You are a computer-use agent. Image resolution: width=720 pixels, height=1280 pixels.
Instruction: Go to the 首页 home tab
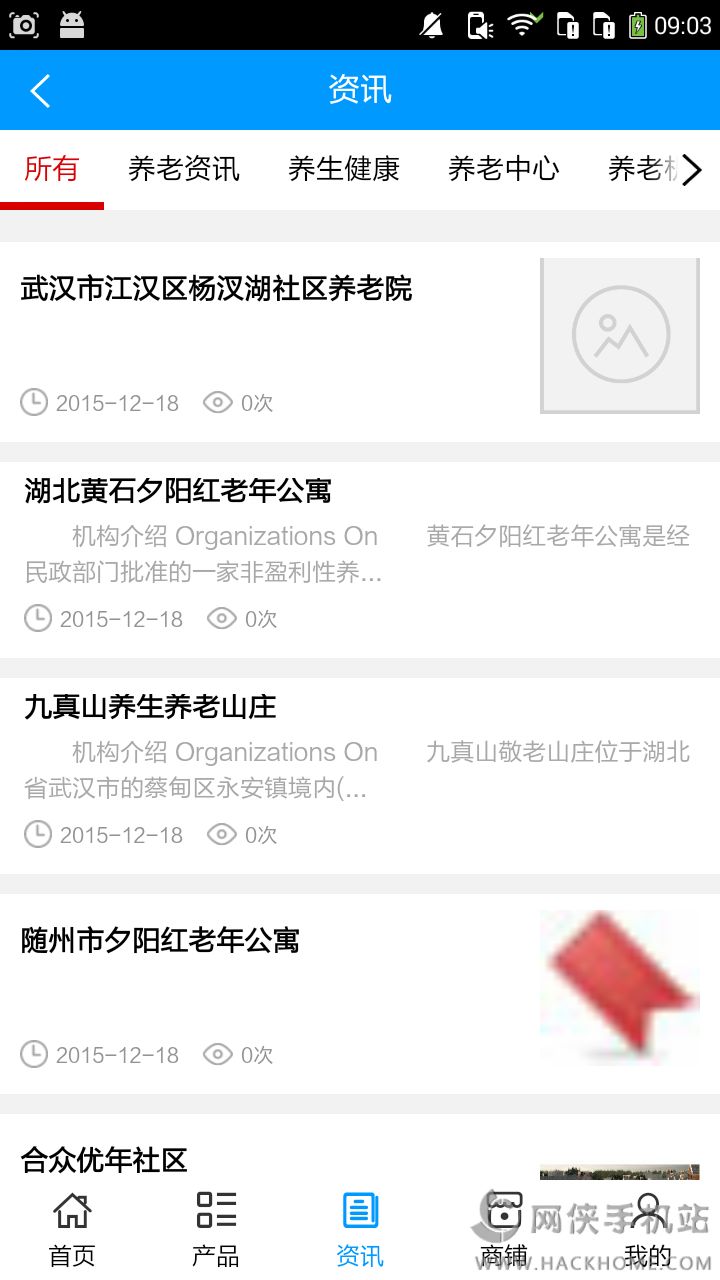click(72, 1228)
